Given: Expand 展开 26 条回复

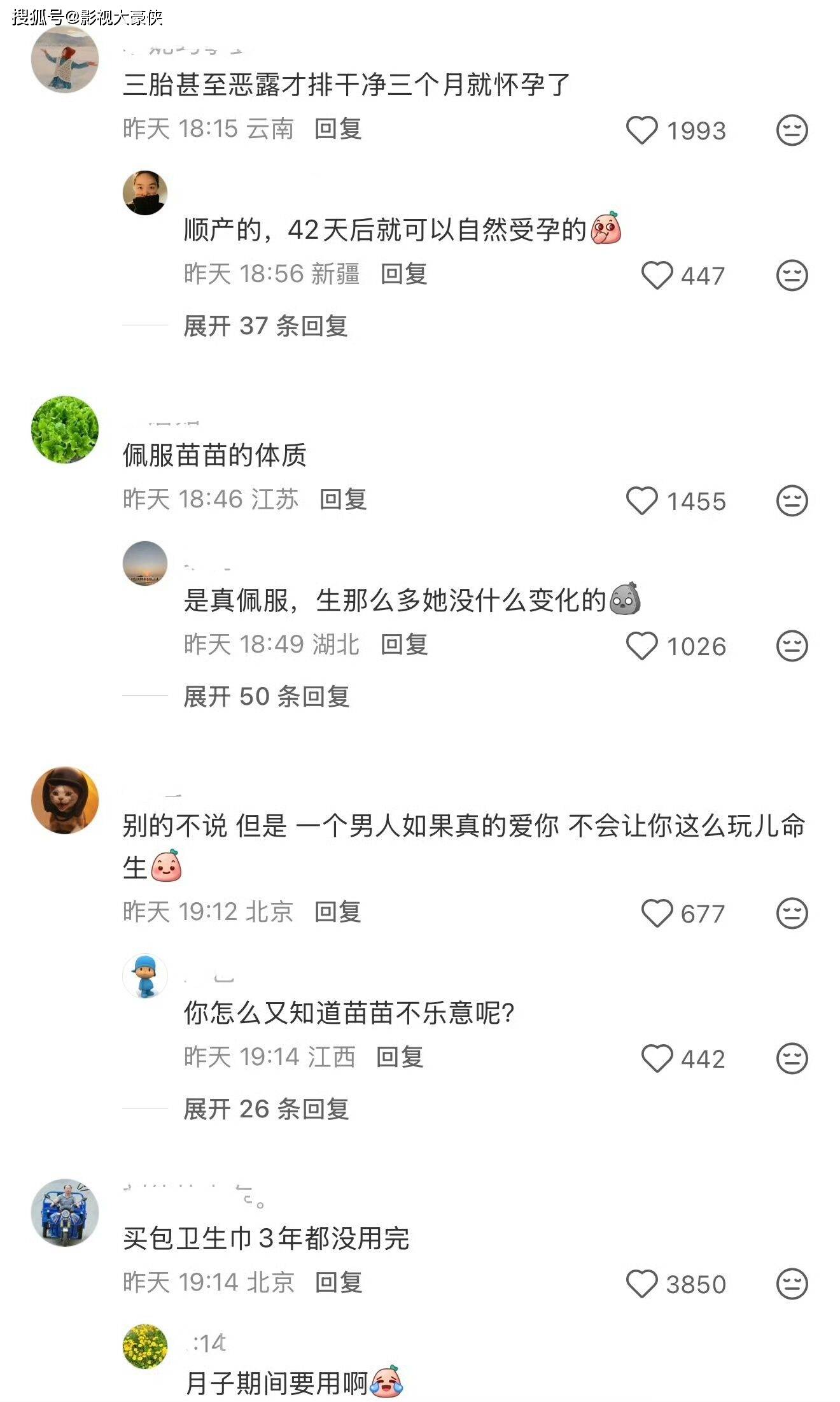Looking at the screenshot, I should pos(266,1109).
